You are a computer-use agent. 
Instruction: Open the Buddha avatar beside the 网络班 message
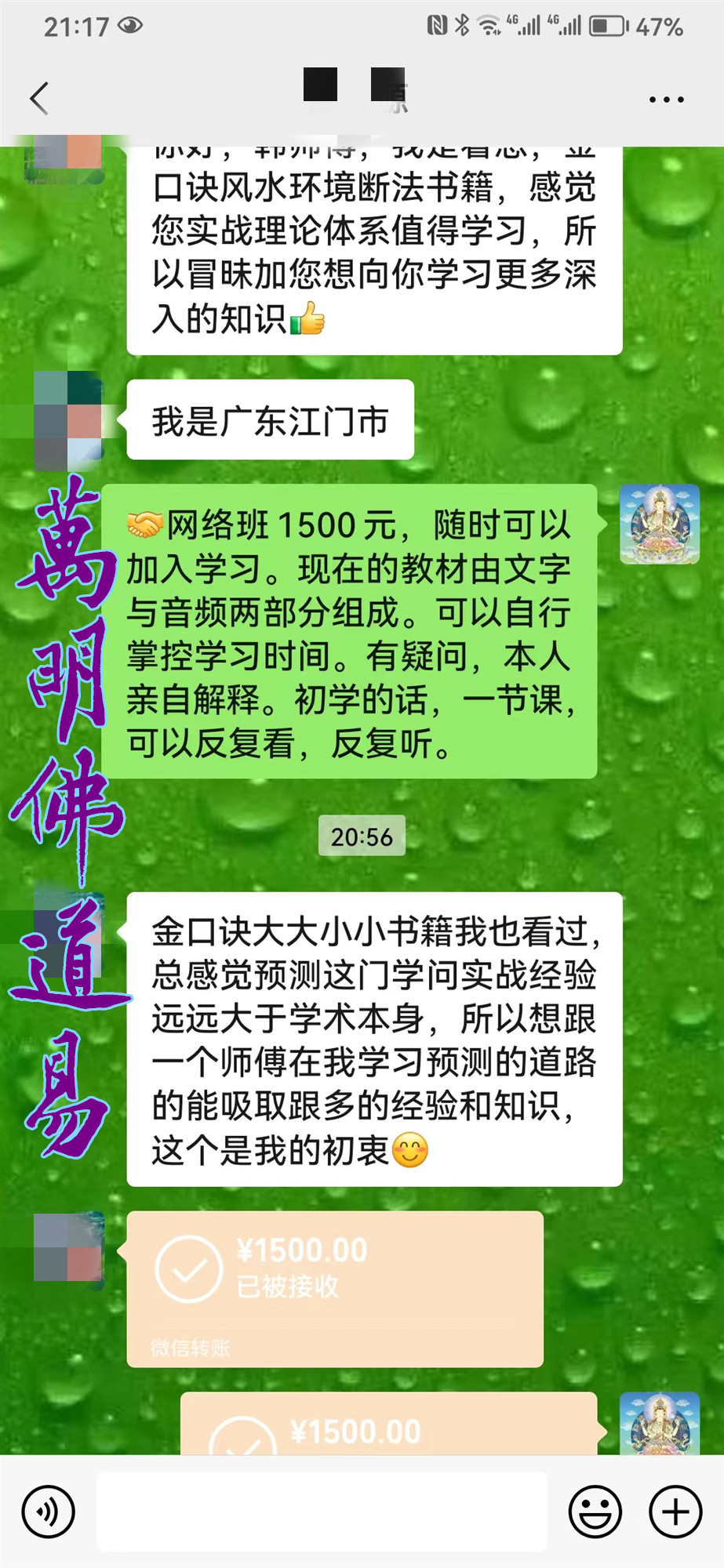point(659,524)
